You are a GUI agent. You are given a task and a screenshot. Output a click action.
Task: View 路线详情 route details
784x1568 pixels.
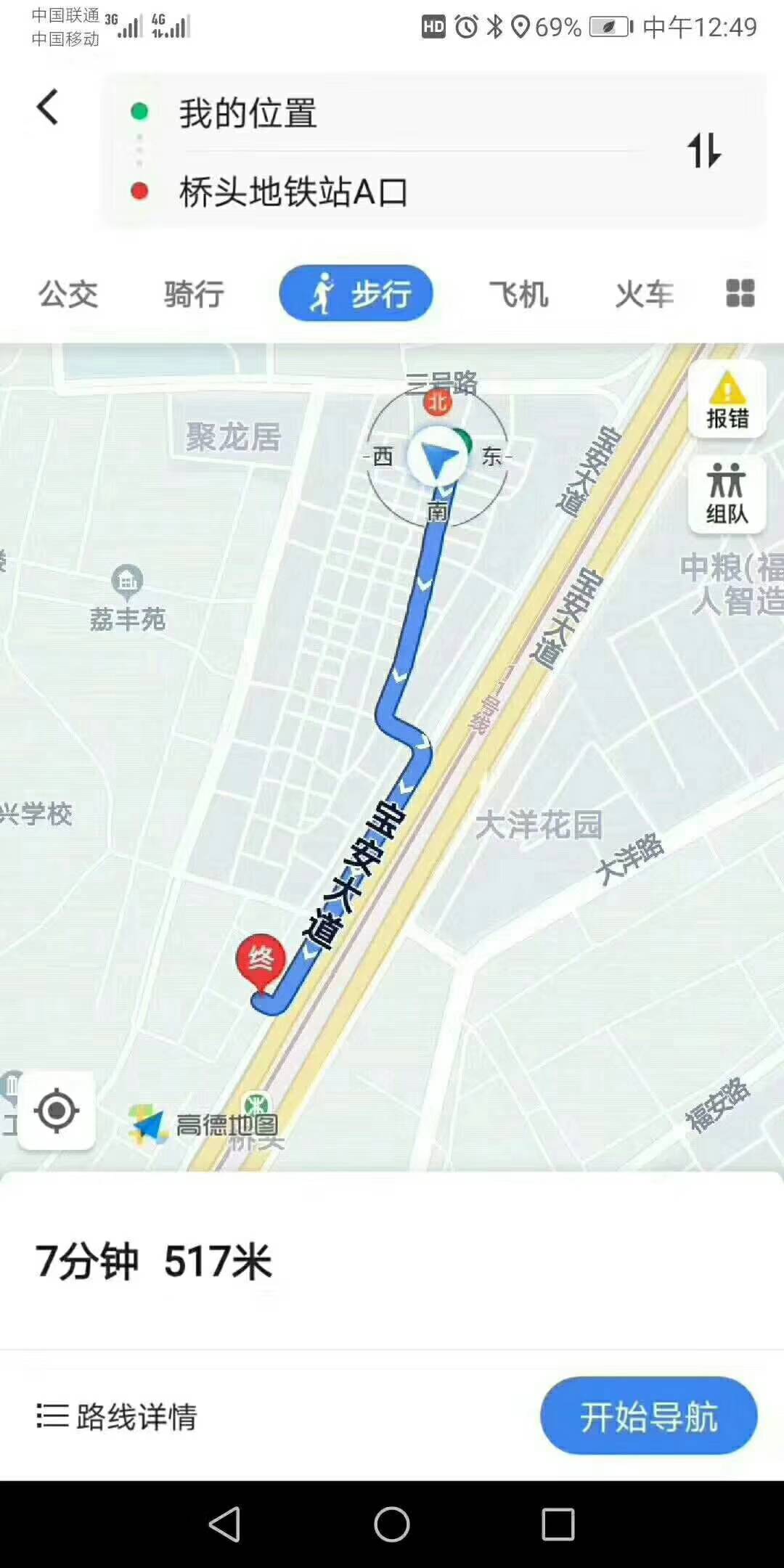(x=118, y=1416)
